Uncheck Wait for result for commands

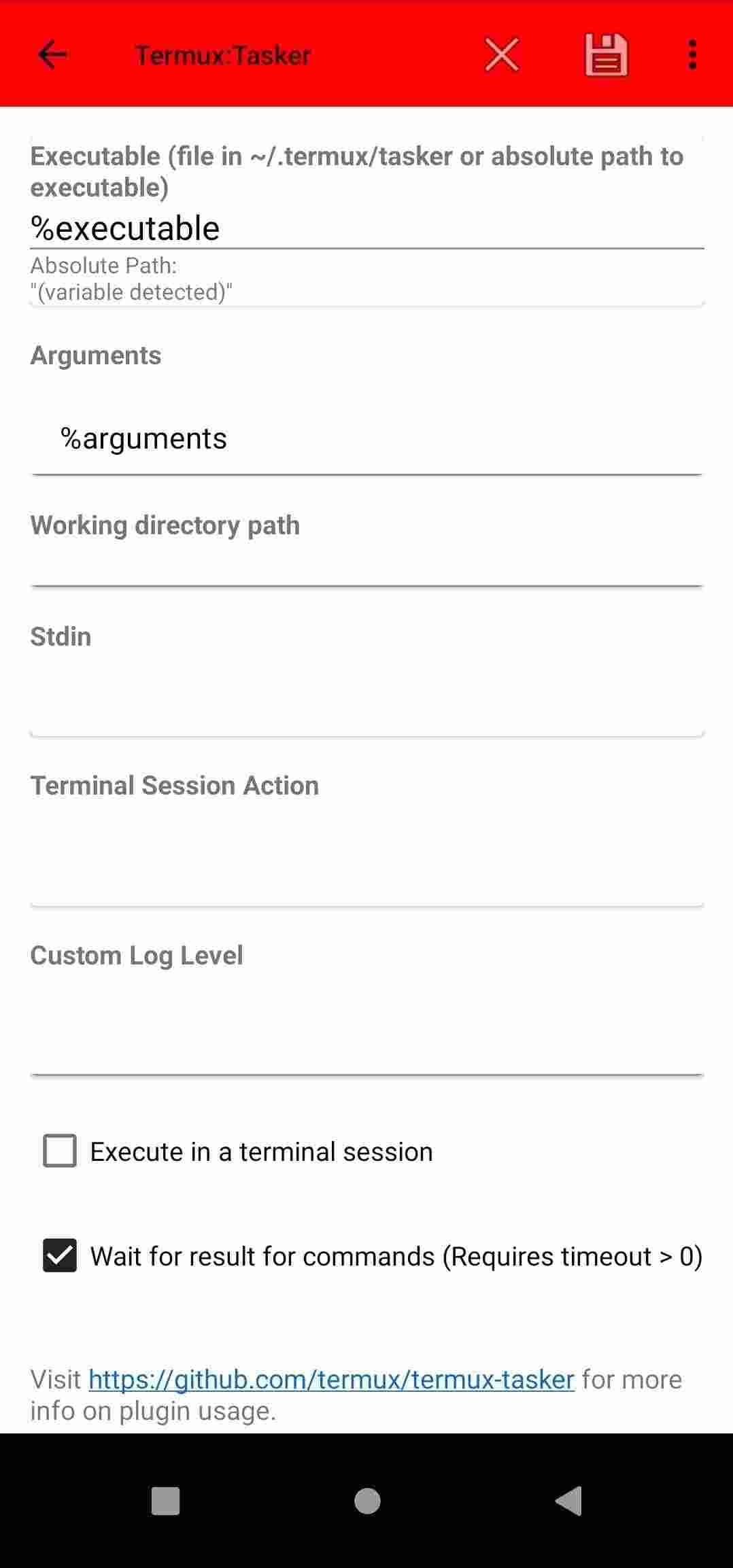pos(60,1255)
